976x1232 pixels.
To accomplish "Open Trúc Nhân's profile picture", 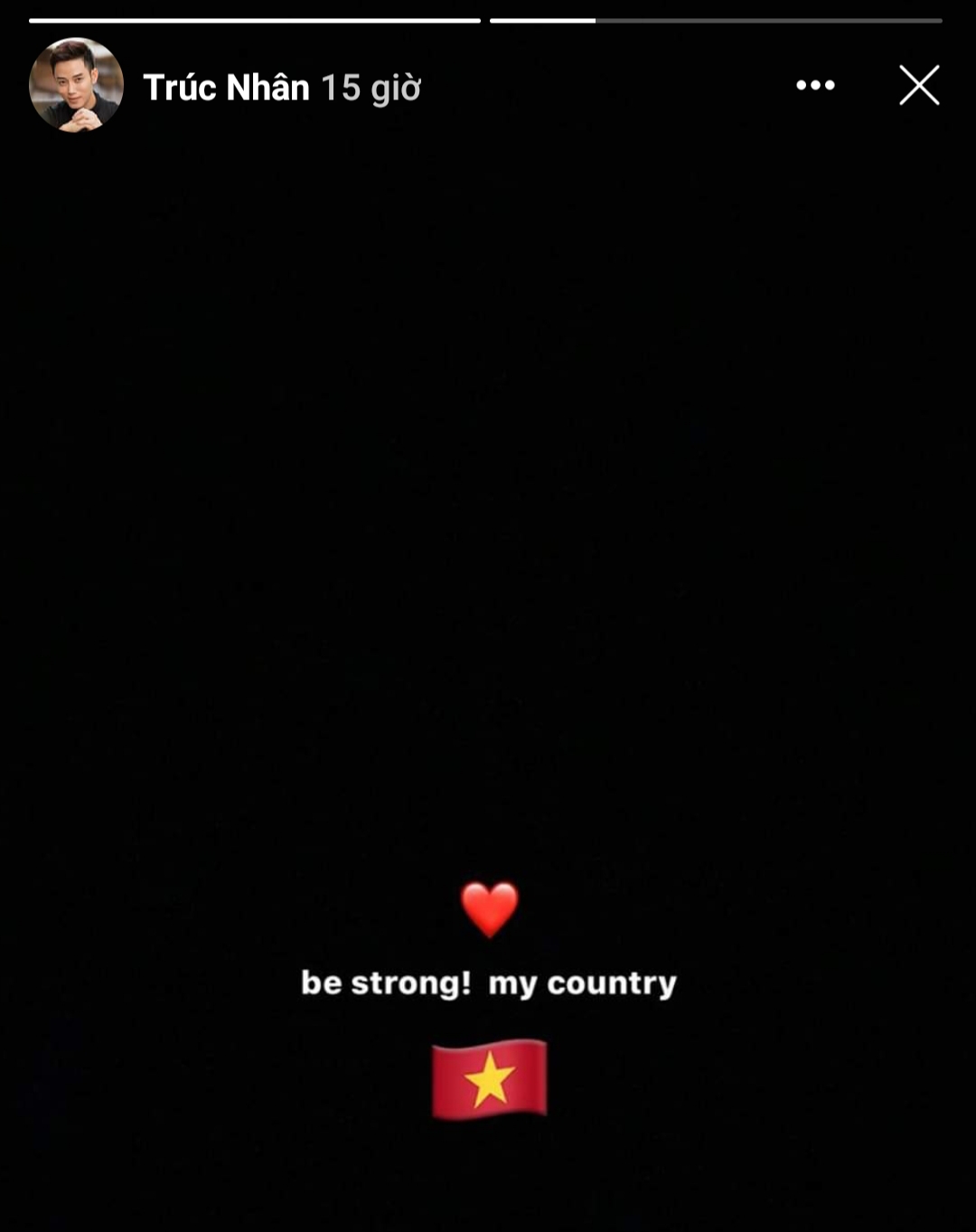I will pos(76,85).
